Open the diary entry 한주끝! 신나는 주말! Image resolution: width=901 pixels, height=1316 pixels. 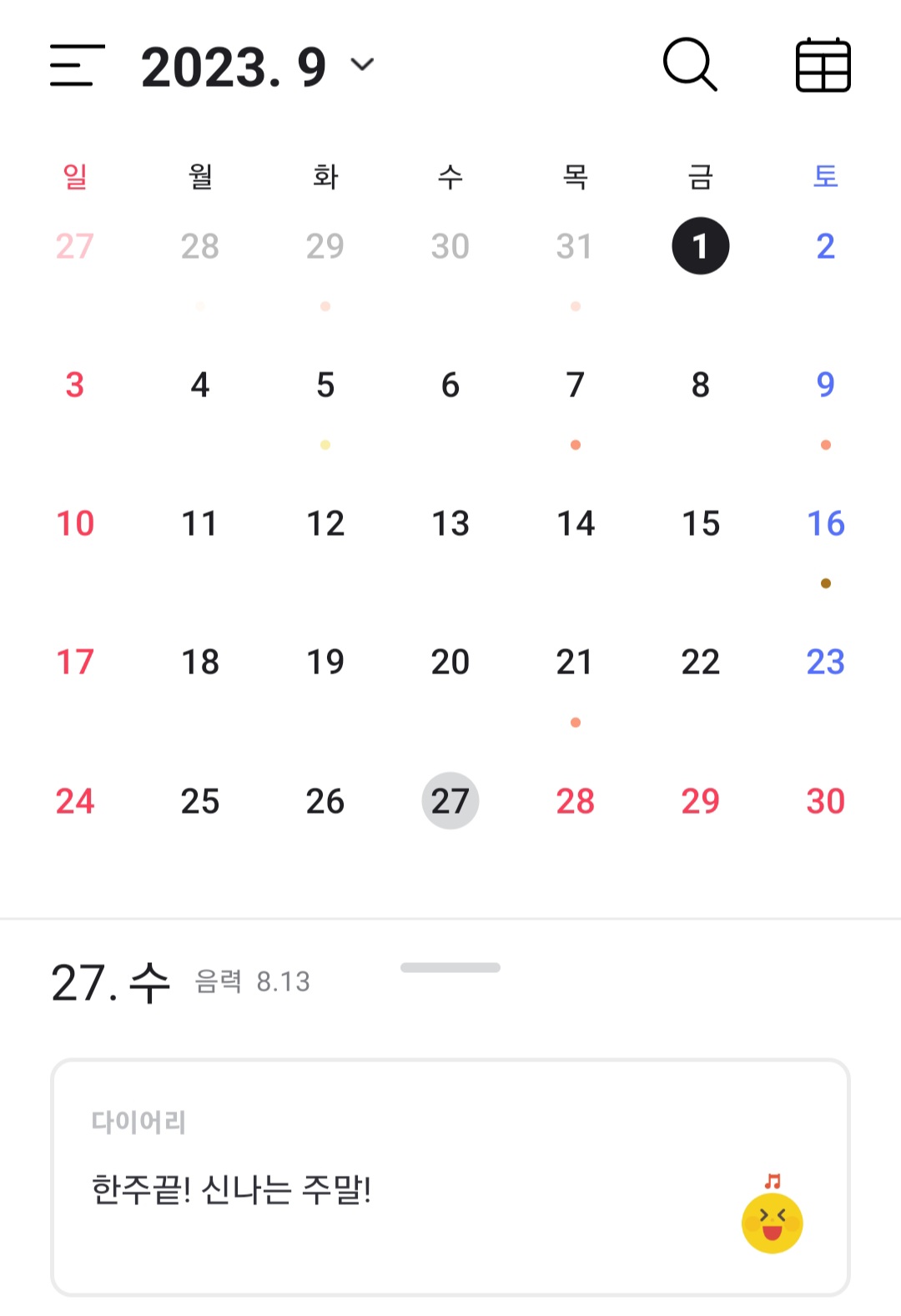(450, 1177)
